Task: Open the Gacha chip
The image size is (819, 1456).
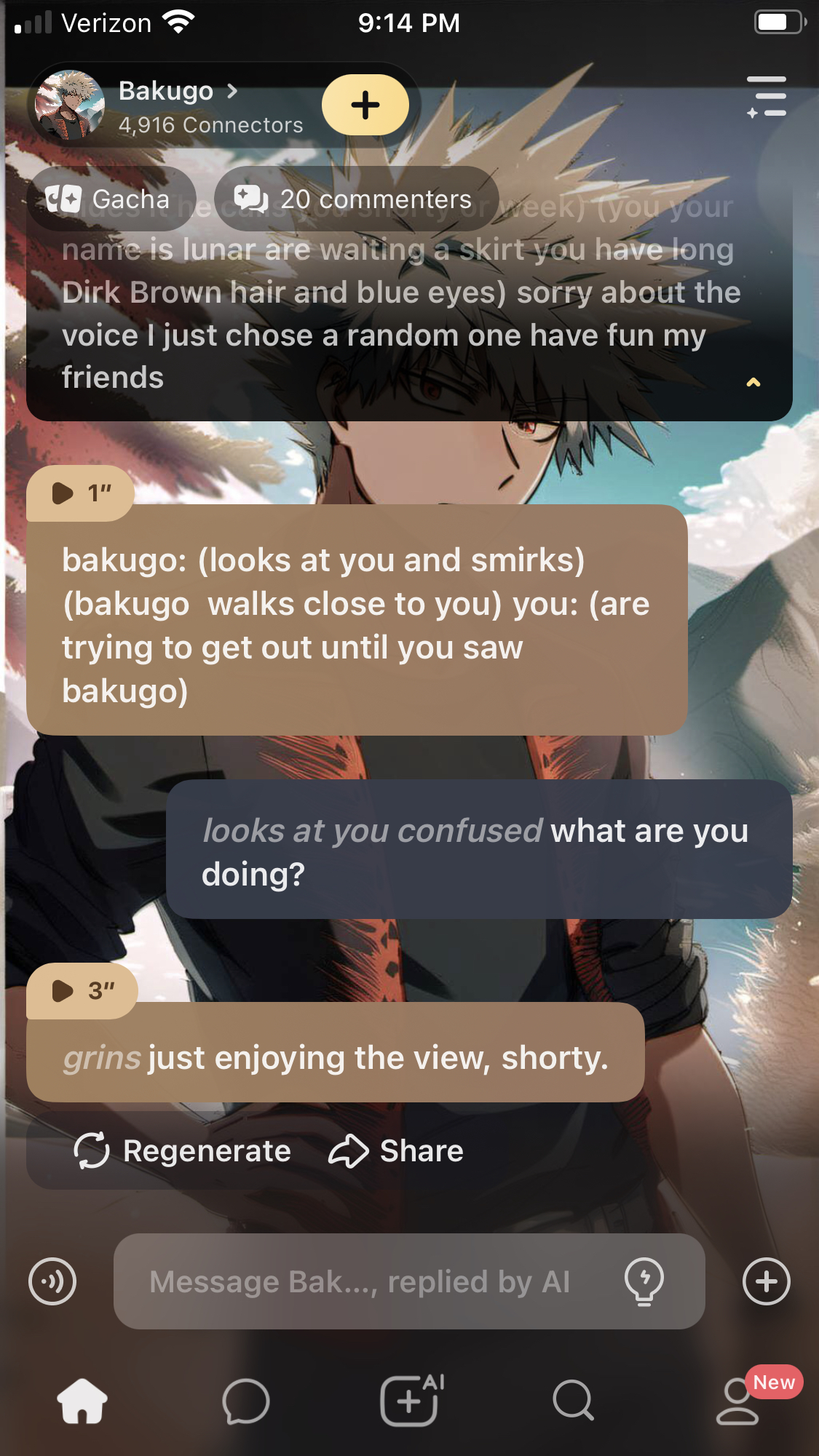Action: [109, 199]
